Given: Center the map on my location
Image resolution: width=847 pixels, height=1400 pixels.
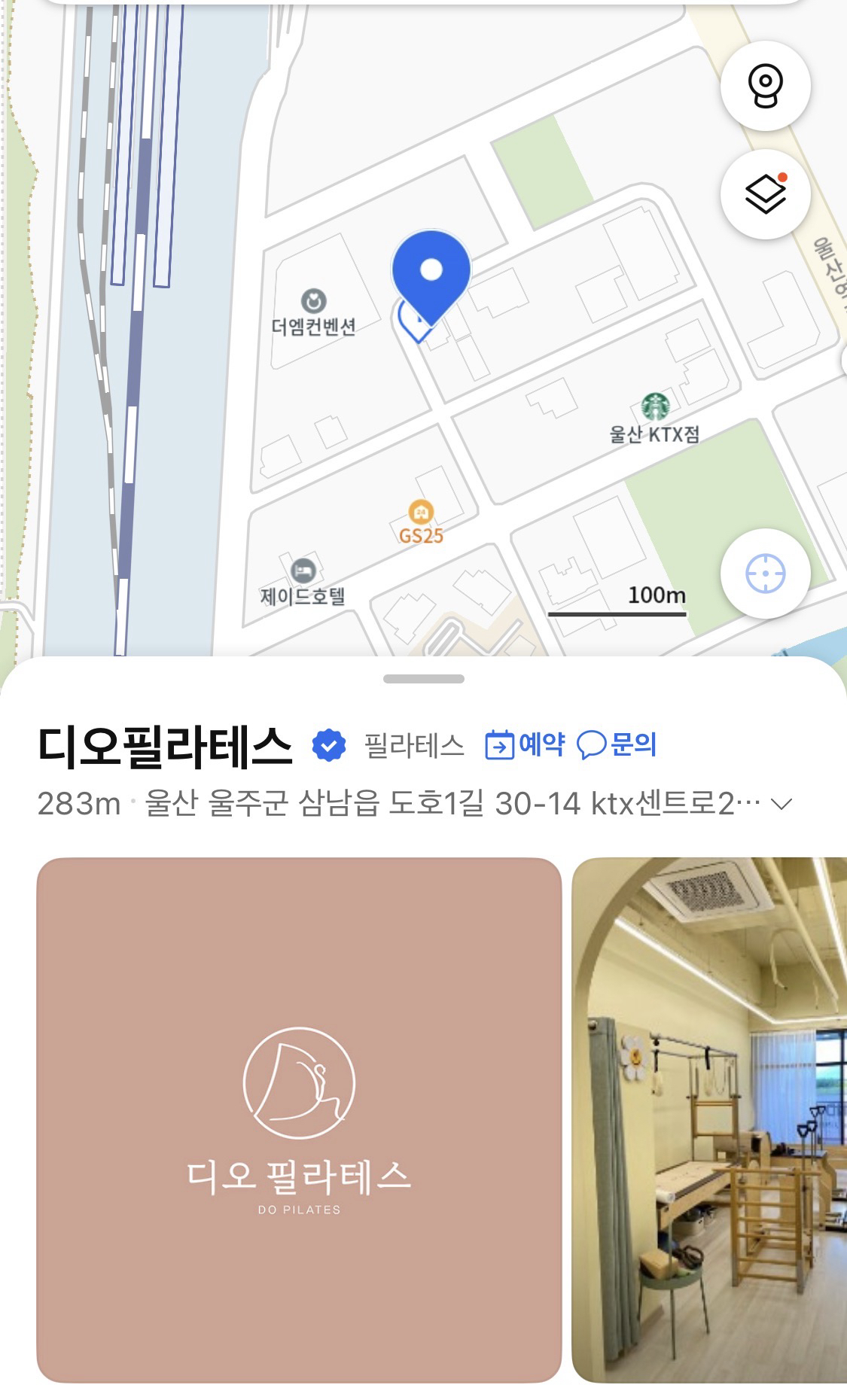Looking at the screenshot, I should 765,574.
